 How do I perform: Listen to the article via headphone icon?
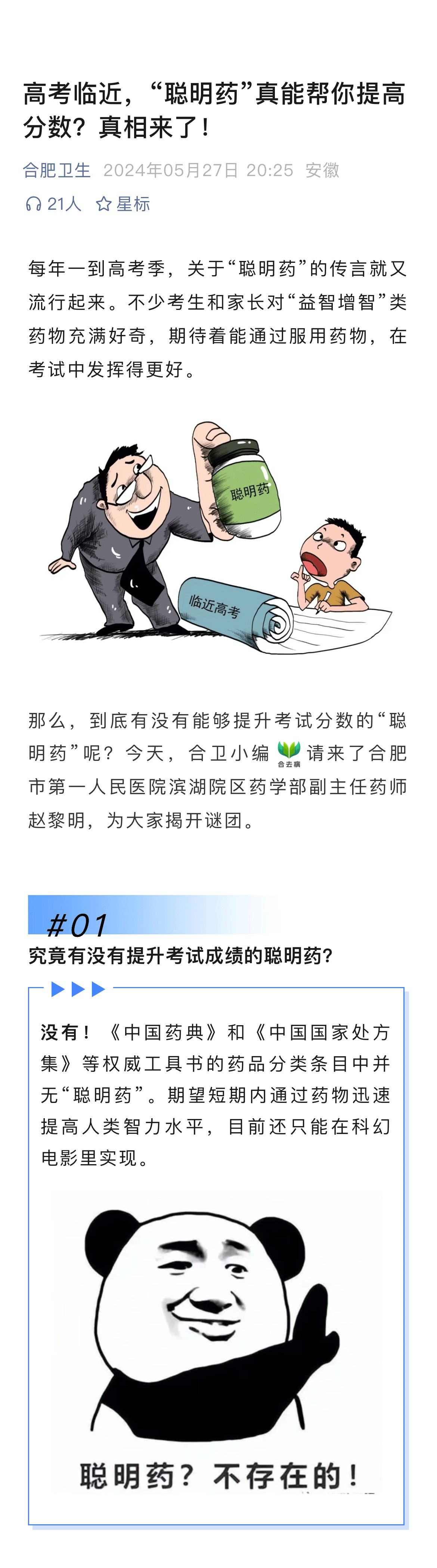pyautogui.click(x=33, y=204)
